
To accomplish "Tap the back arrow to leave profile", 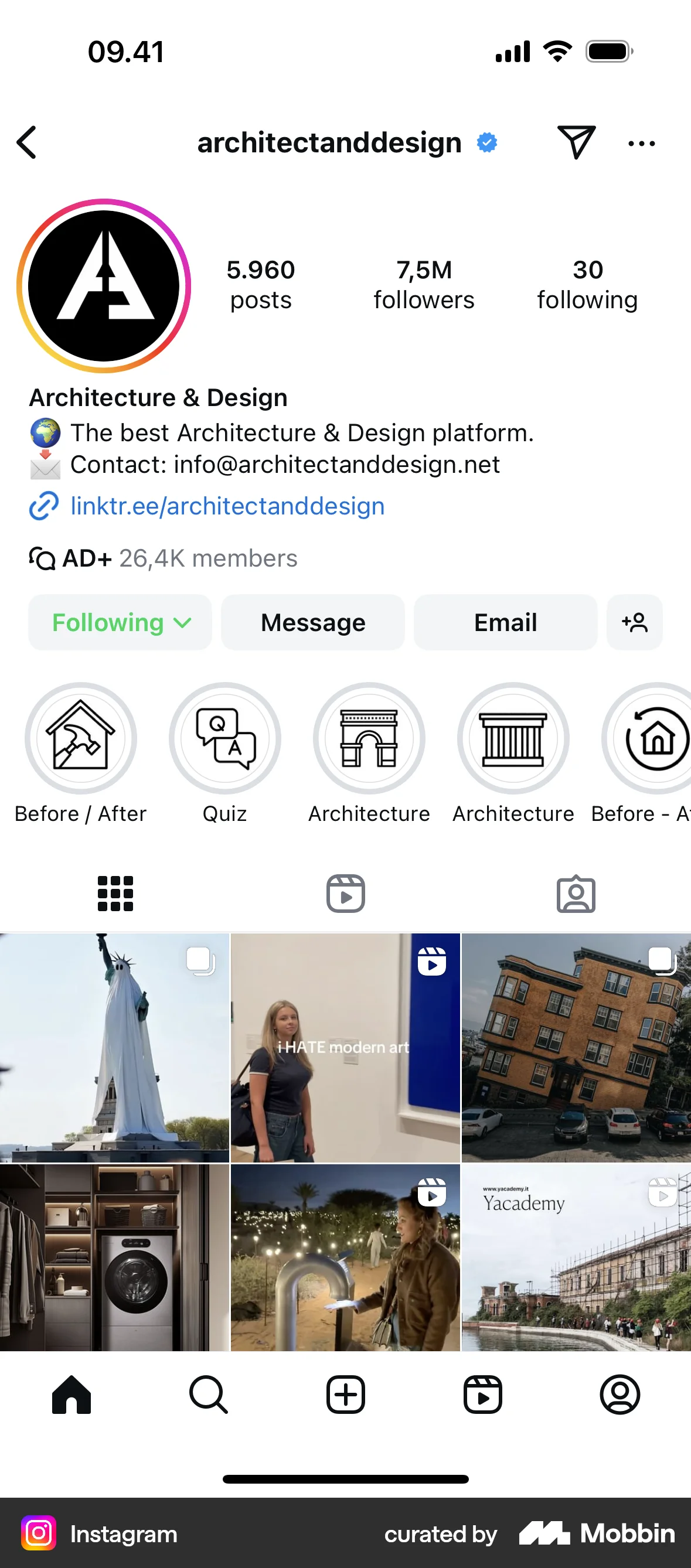I will 26,142.
